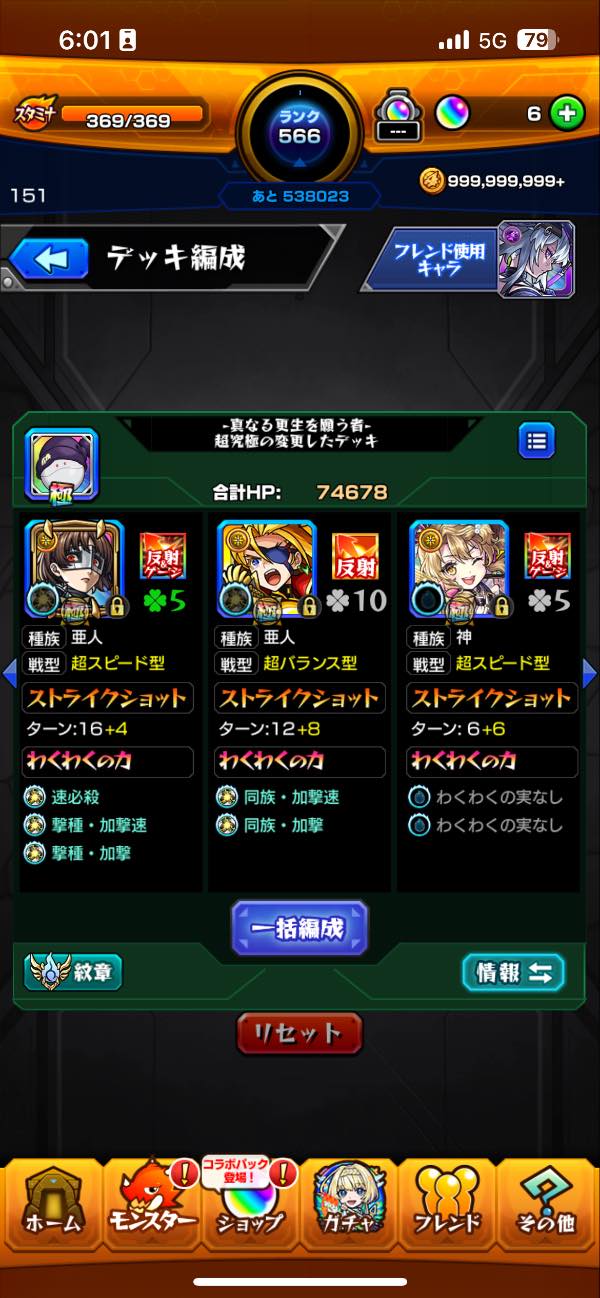Tap the 極 quest monster icon

61,464
